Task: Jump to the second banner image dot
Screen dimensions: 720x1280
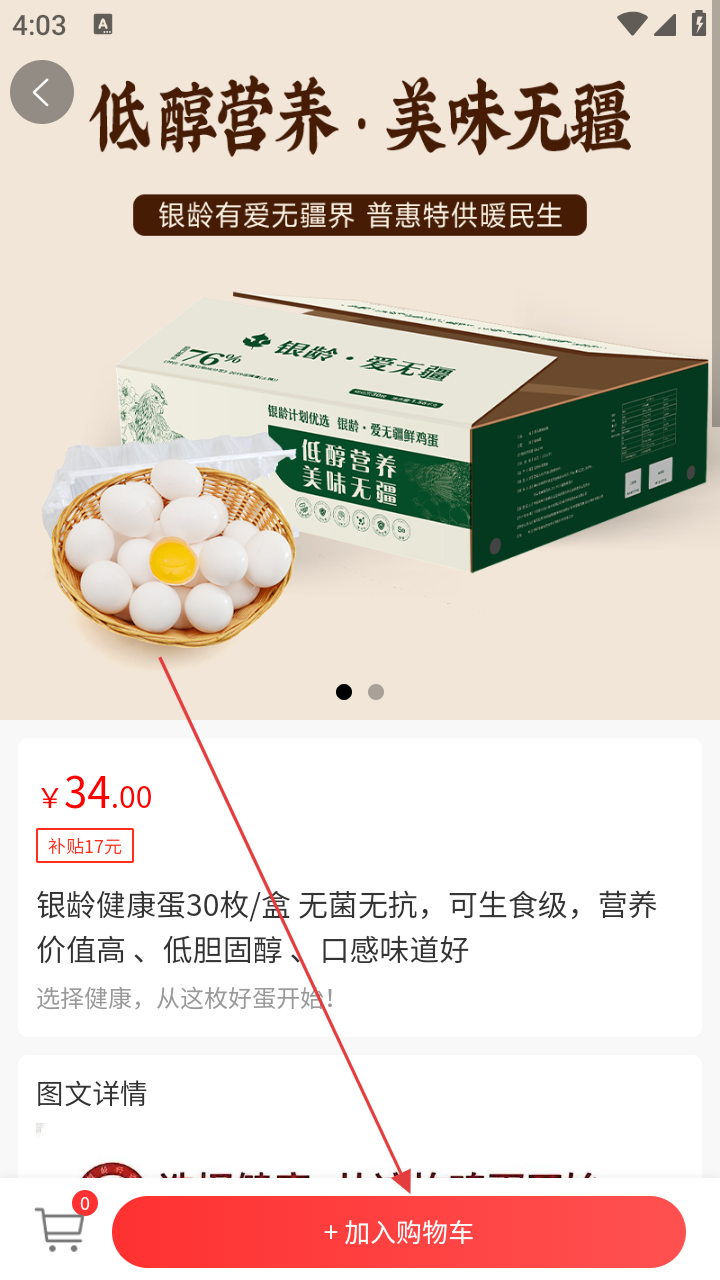Action: (376, 692)
